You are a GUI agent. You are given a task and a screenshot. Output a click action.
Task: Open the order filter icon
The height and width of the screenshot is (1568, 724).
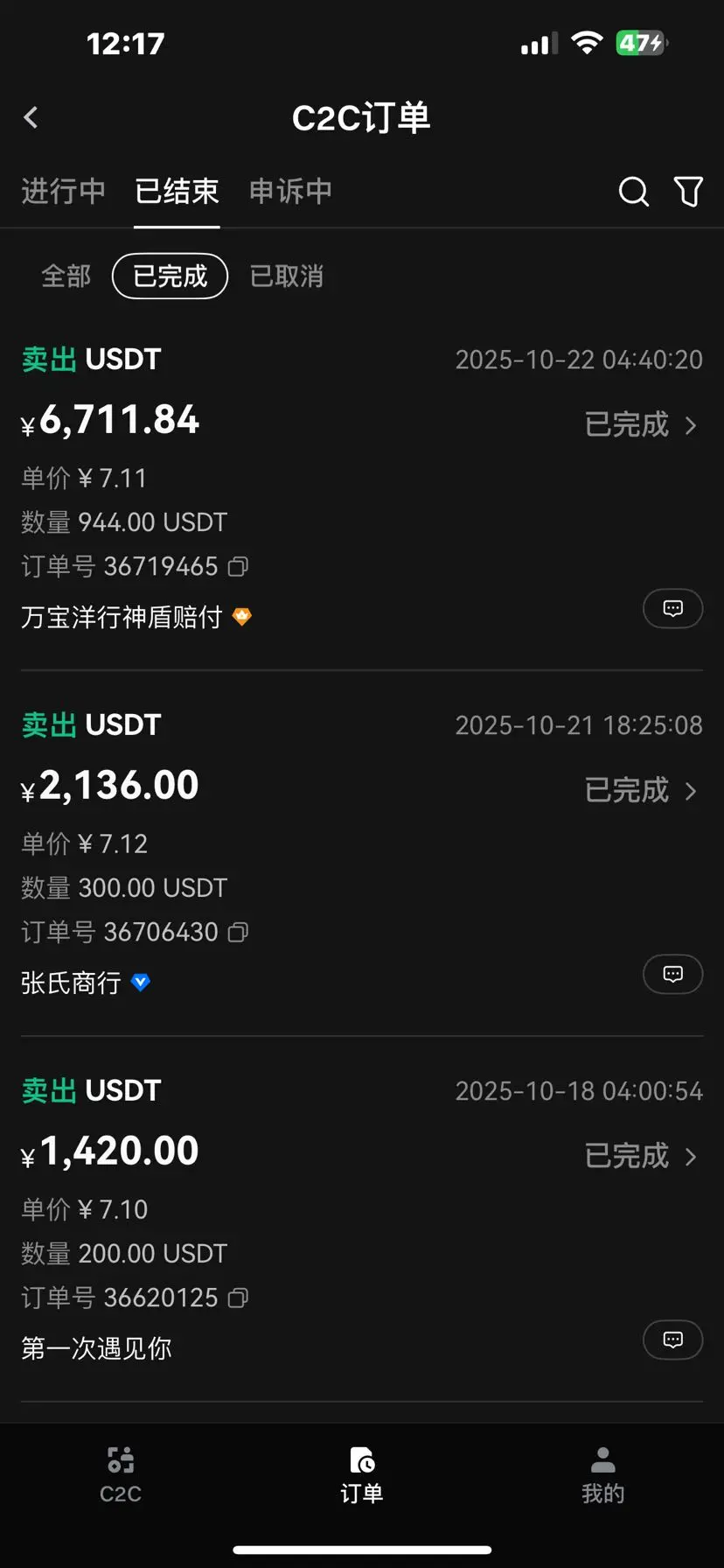coord(688,191)
